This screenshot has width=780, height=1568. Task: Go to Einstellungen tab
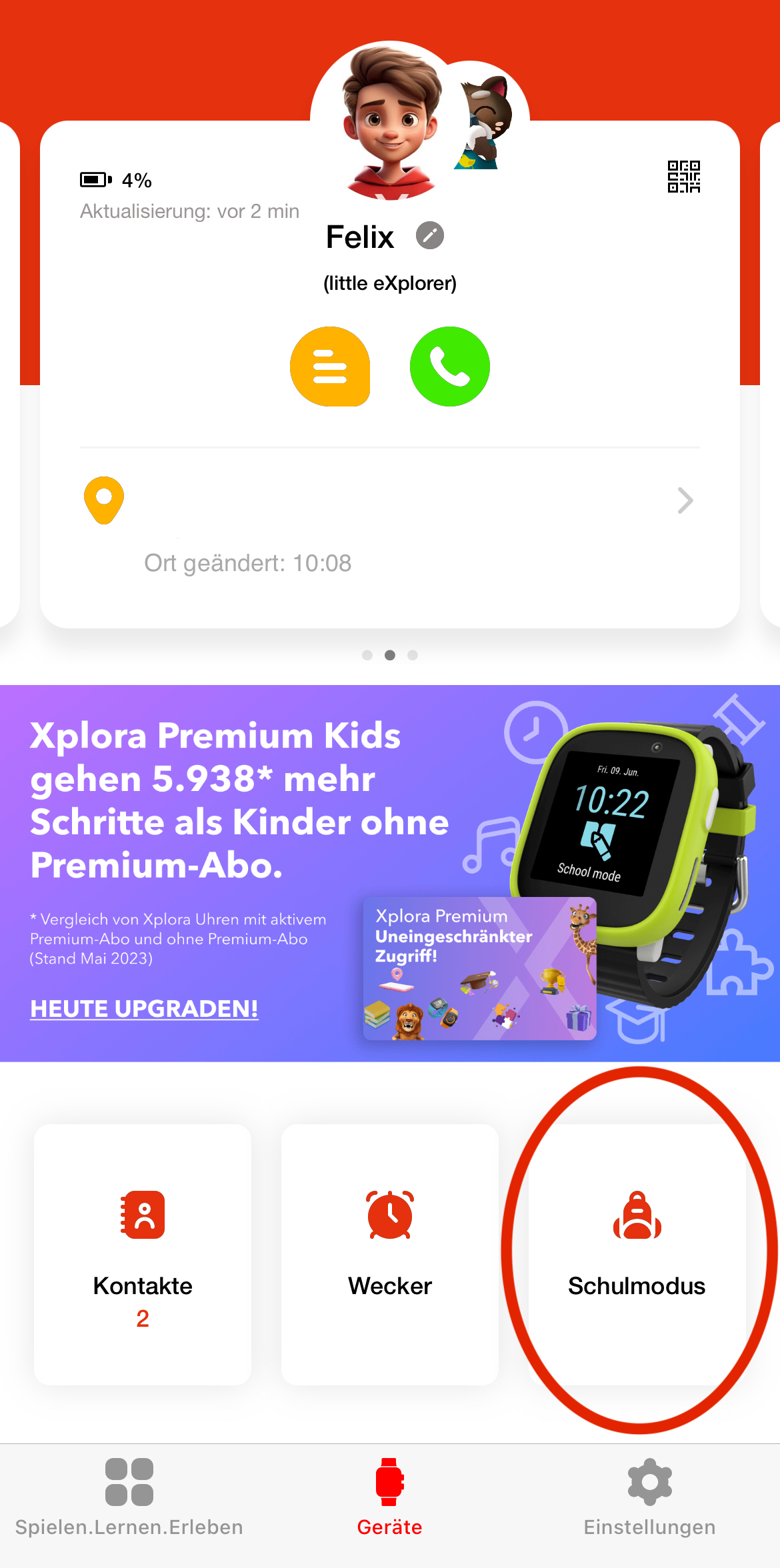pos(649,1497)
